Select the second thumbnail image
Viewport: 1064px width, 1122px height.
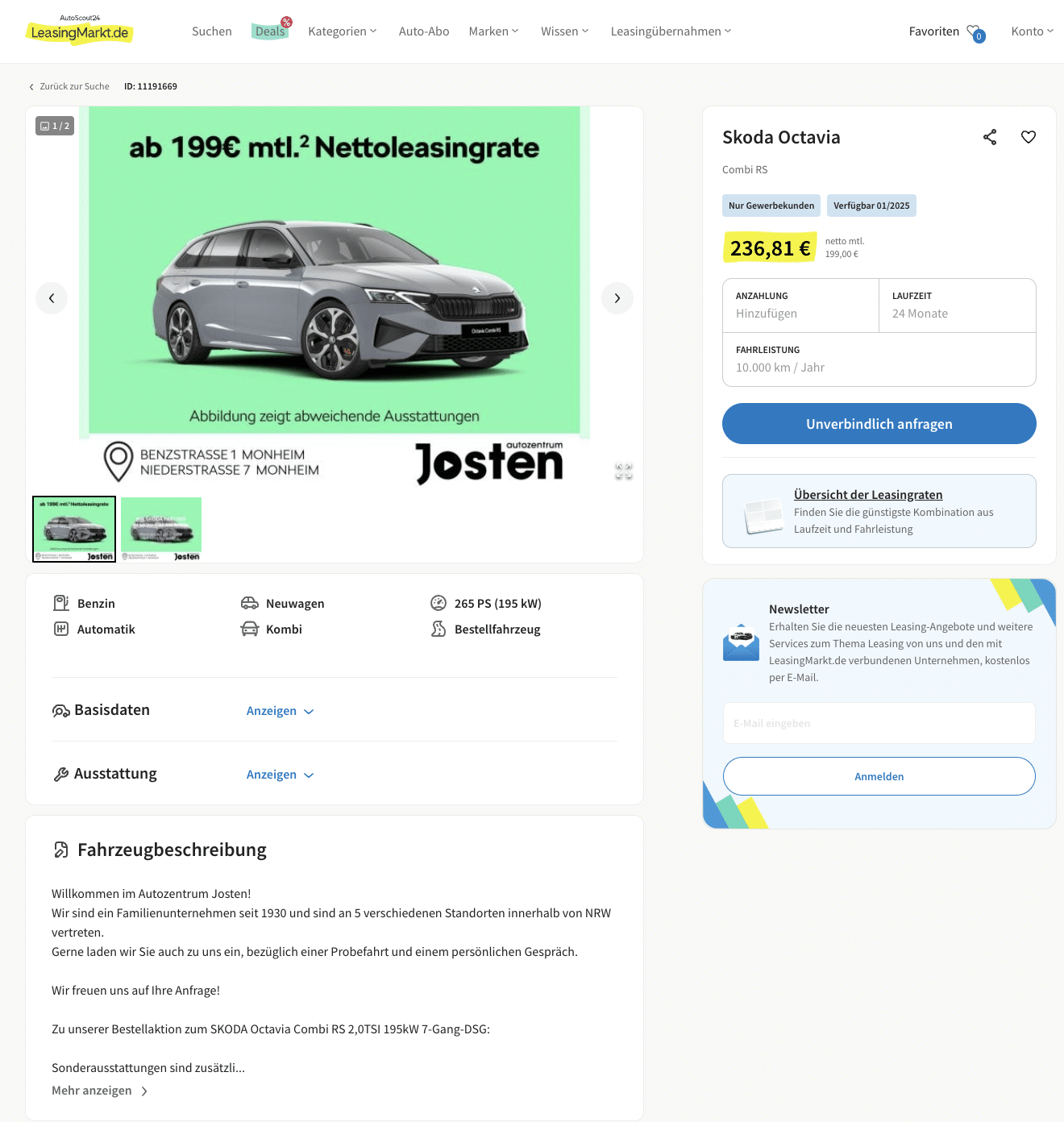click(161, 529)
